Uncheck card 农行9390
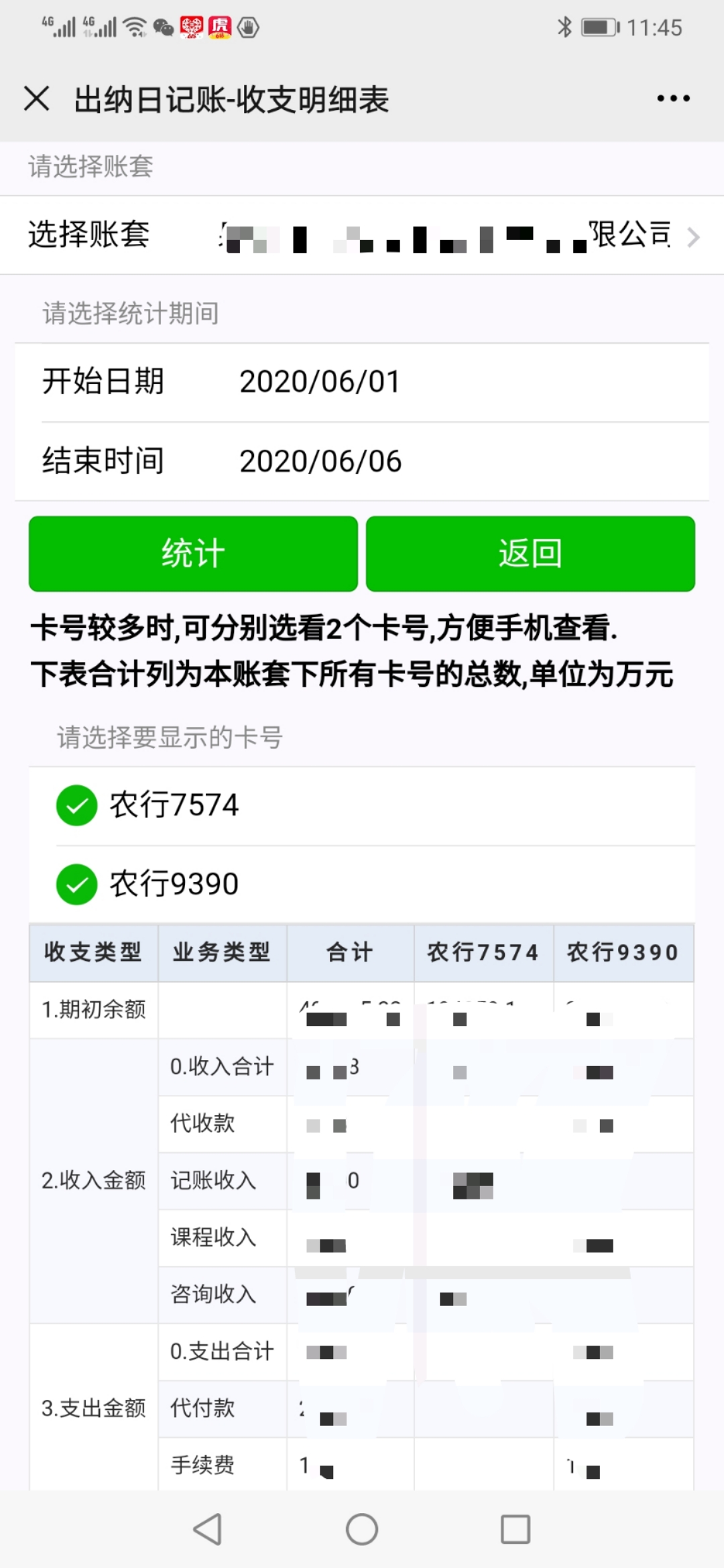The height and width of the screenshot is (1568, 724). pos(362,885)
